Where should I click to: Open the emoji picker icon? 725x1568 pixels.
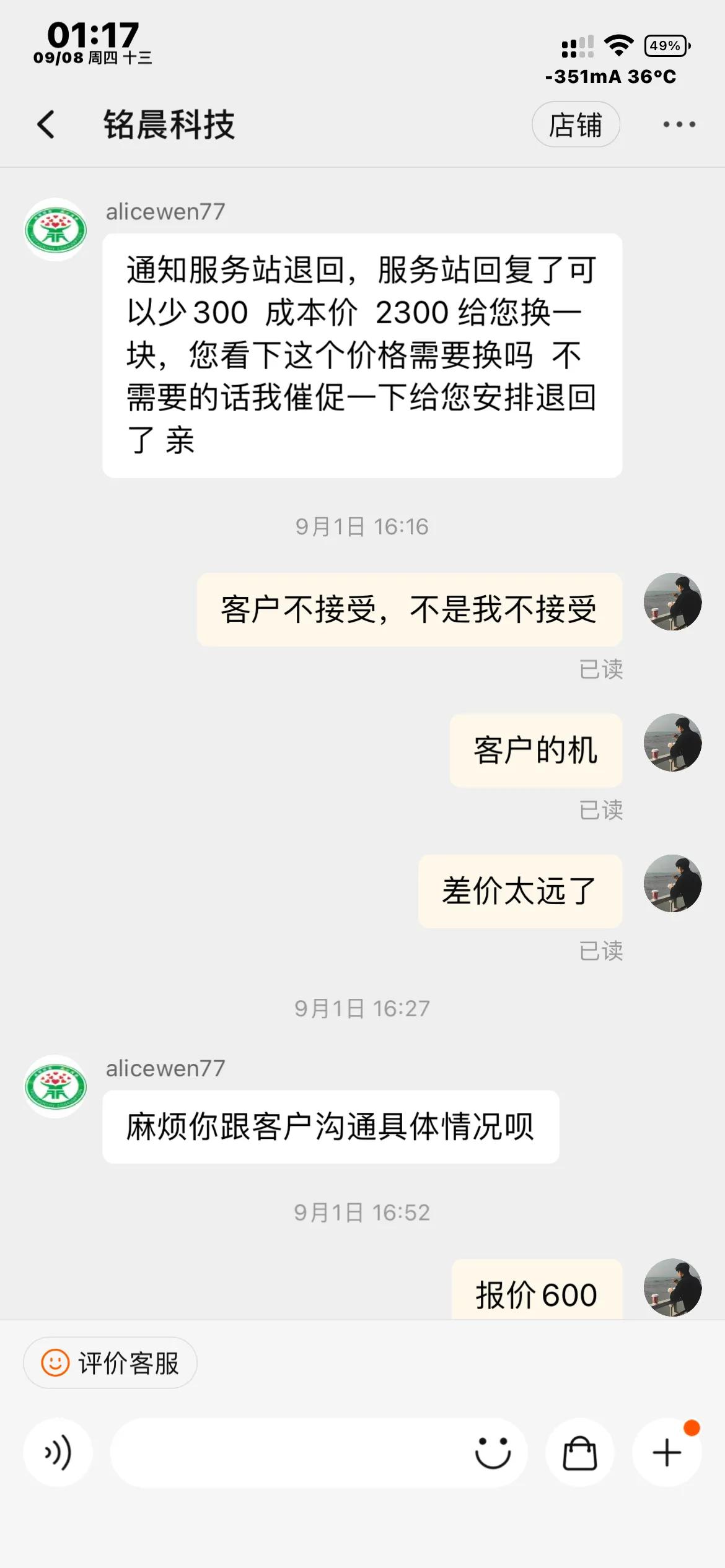point(491,1452)
